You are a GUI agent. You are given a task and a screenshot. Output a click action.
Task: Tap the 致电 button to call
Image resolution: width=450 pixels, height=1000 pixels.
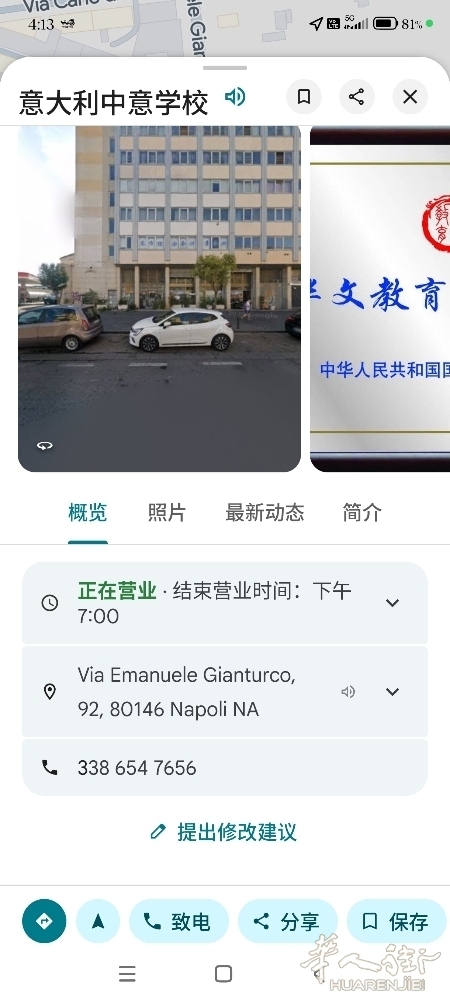[178, 921]
